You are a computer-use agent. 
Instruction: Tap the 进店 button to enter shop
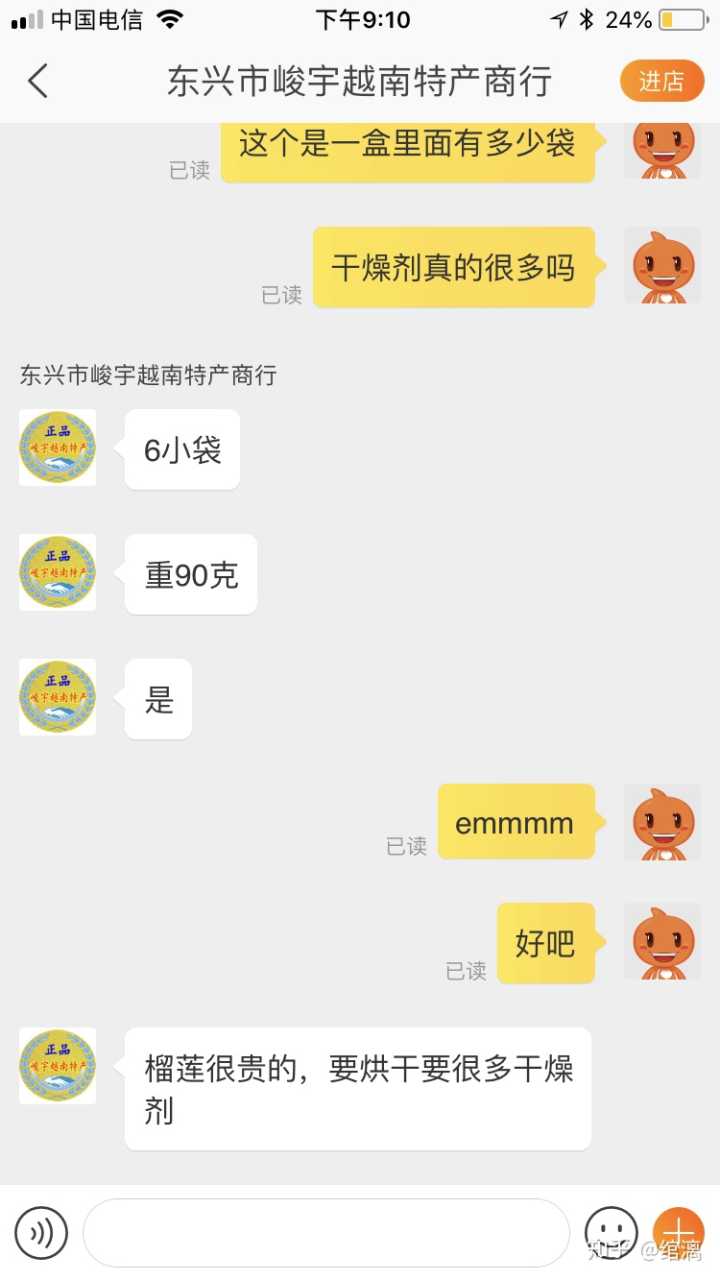point(662,81)
